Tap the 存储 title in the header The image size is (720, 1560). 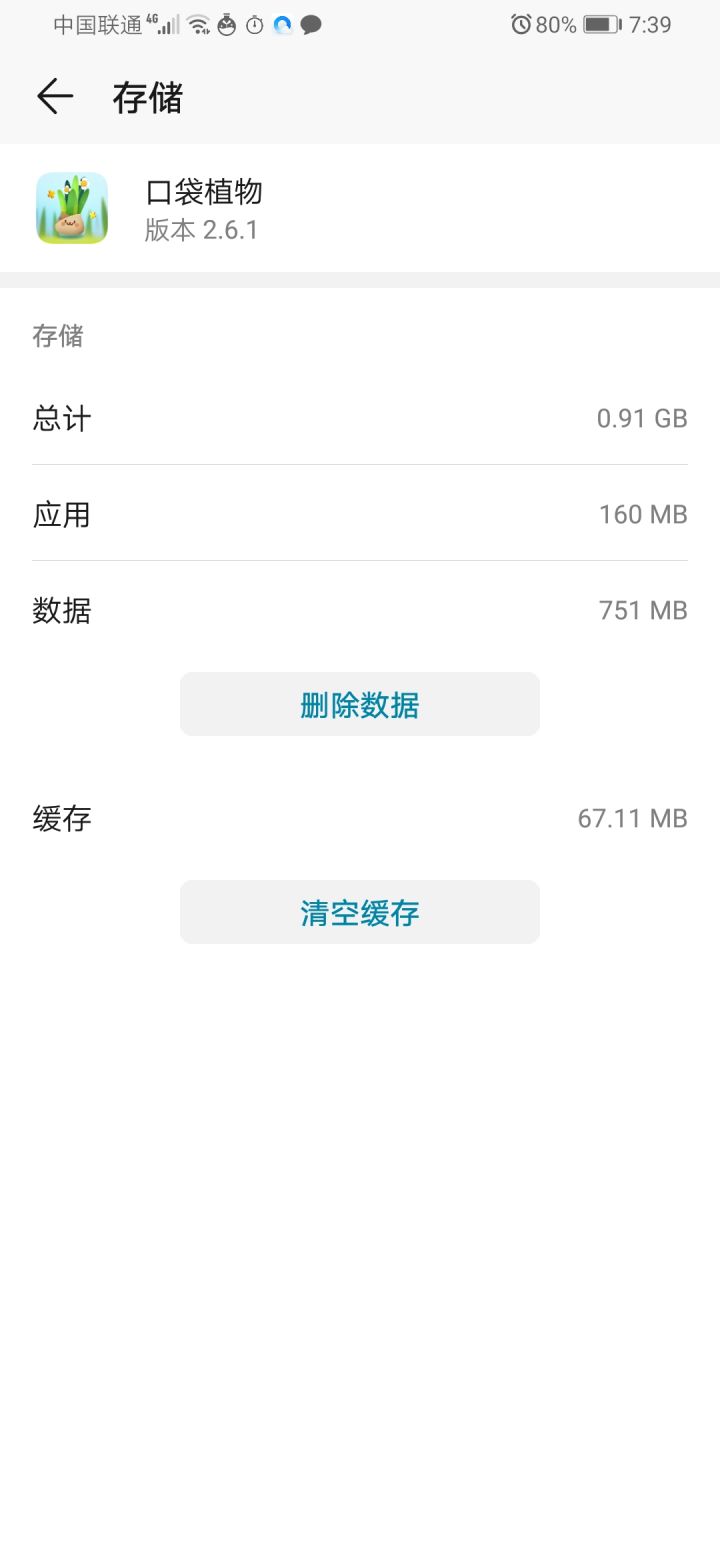(146, 97)
